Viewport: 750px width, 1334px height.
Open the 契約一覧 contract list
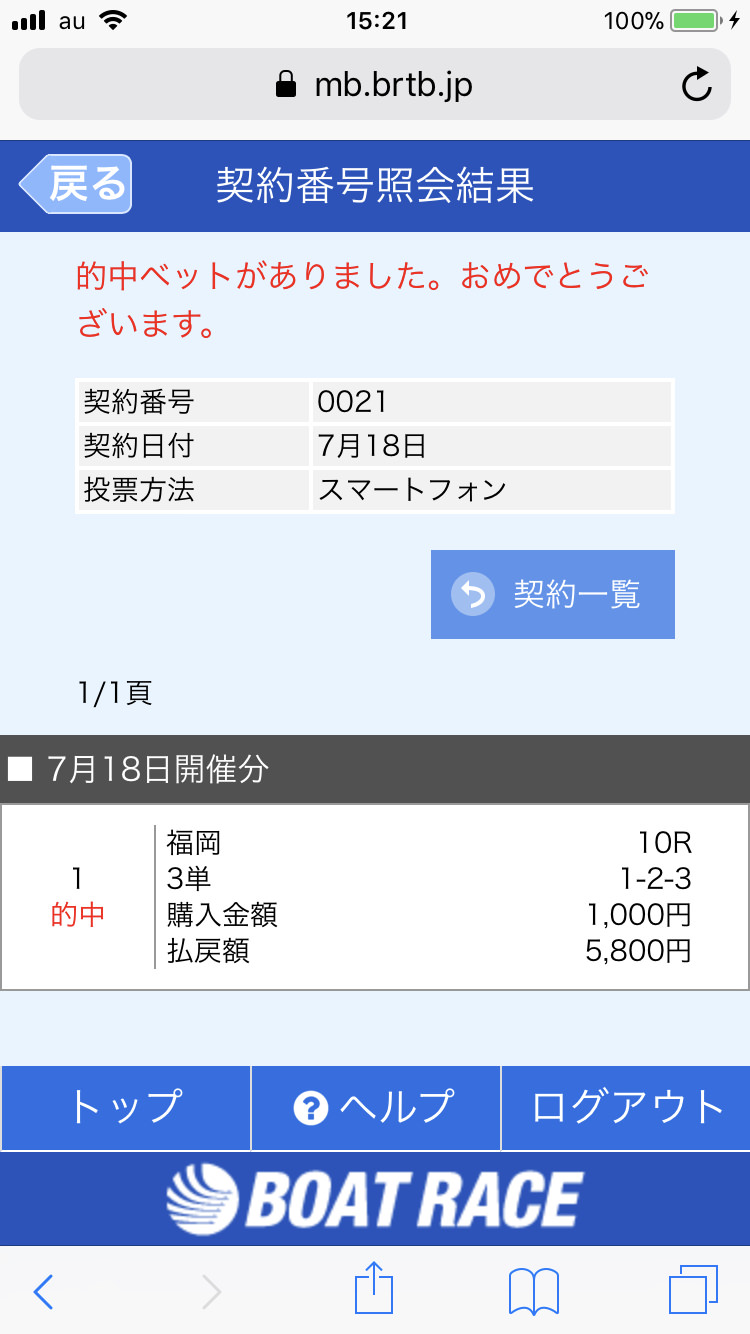(553, 594)
